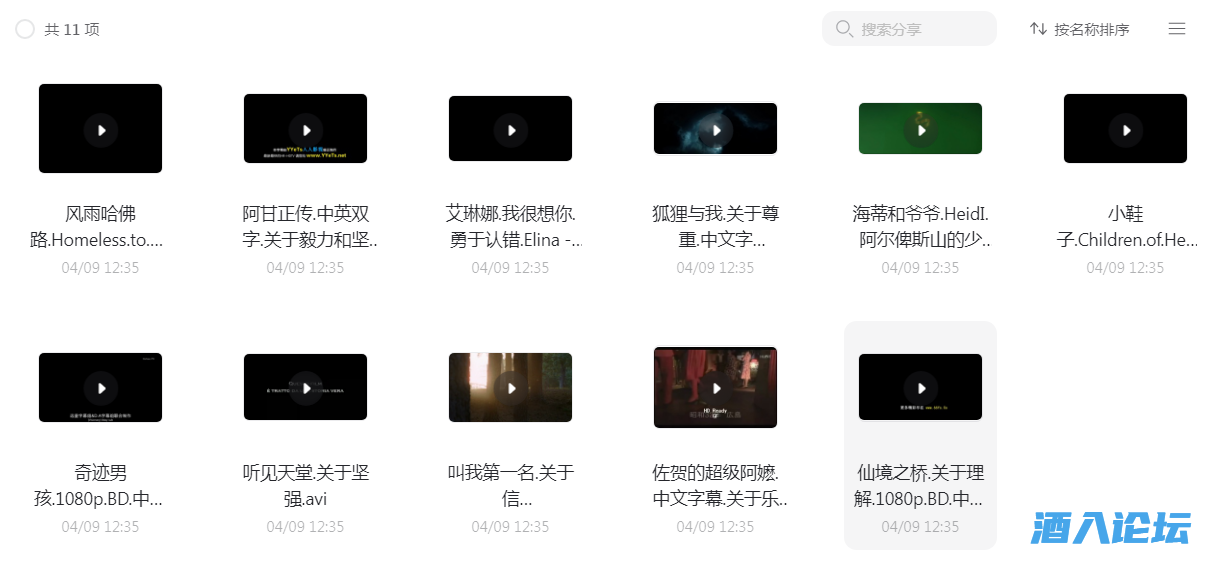Play the 小鞋子 video
This screenshot has width=1205, height=570.
[1125, 129]
